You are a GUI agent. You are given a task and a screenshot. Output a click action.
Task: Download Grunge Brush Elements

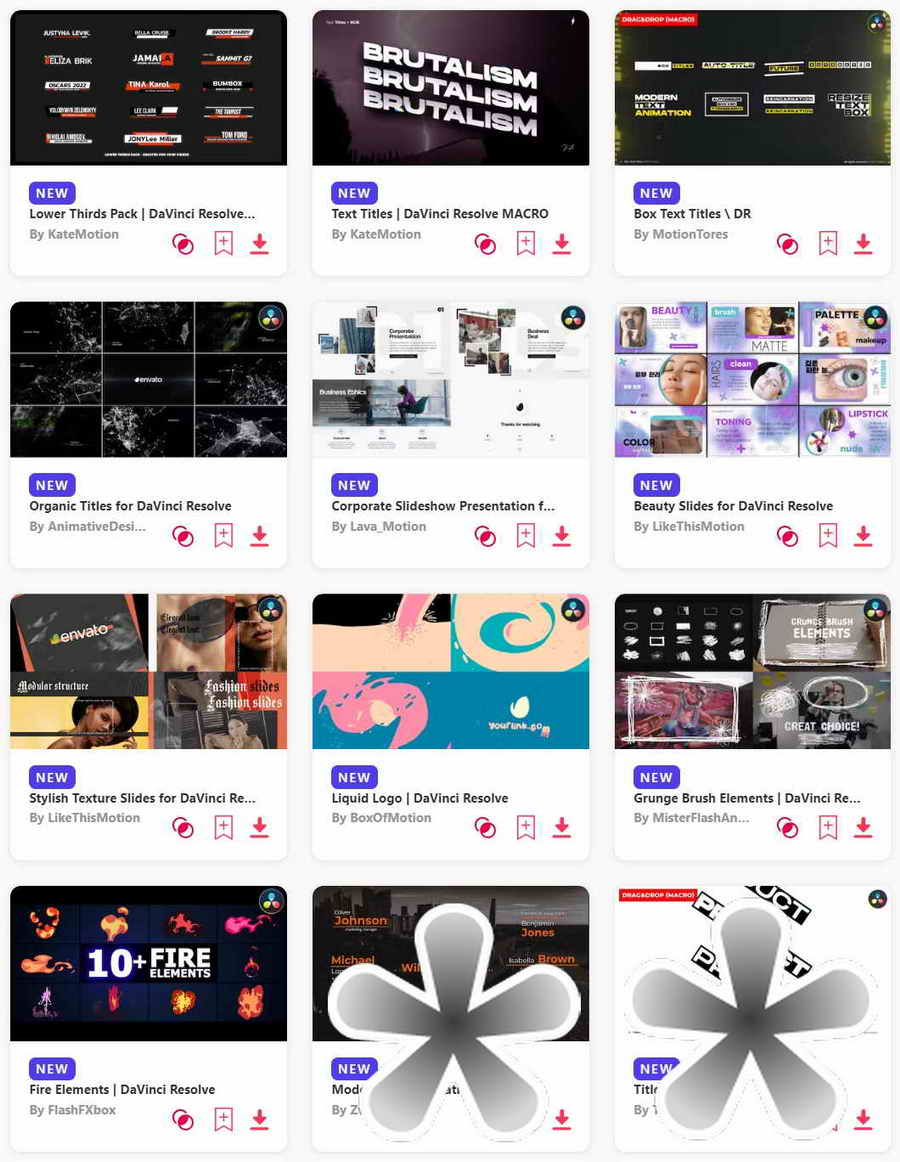point(864,827)
